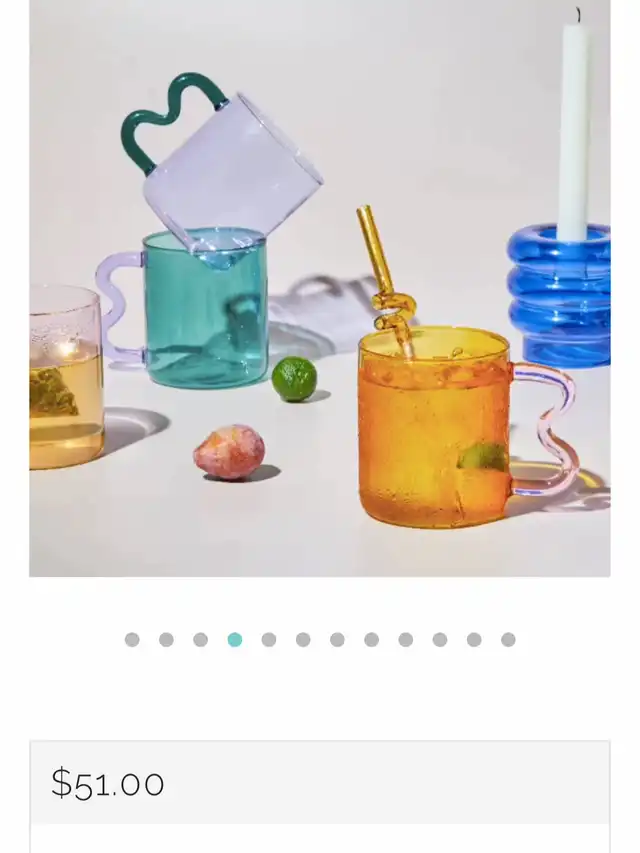640x853 pixels.
Task: Jump to the first image dot
Action: [x=132, y=640]
